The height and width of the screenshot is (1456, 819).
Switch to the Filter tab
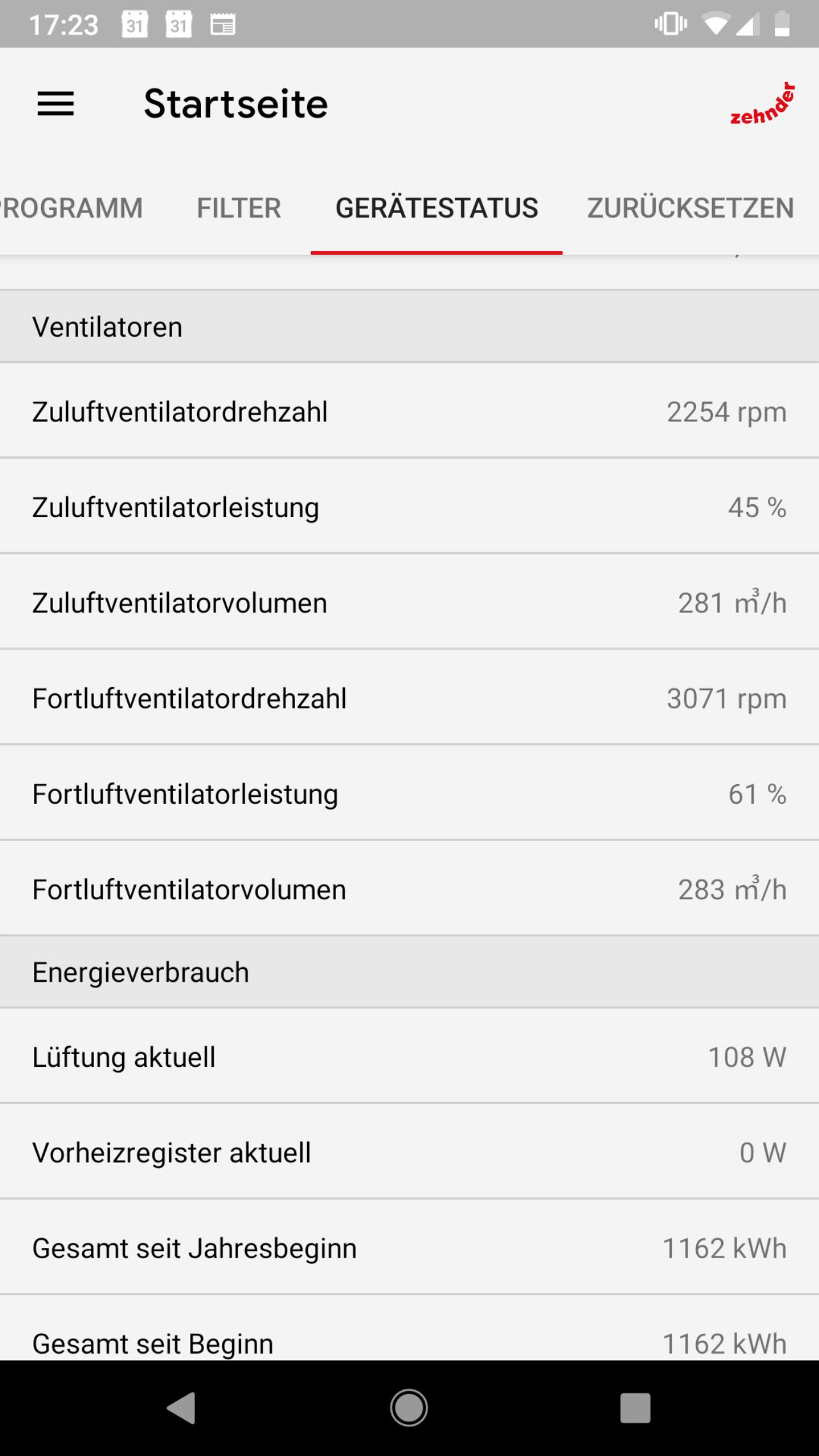tap(239, 208)
